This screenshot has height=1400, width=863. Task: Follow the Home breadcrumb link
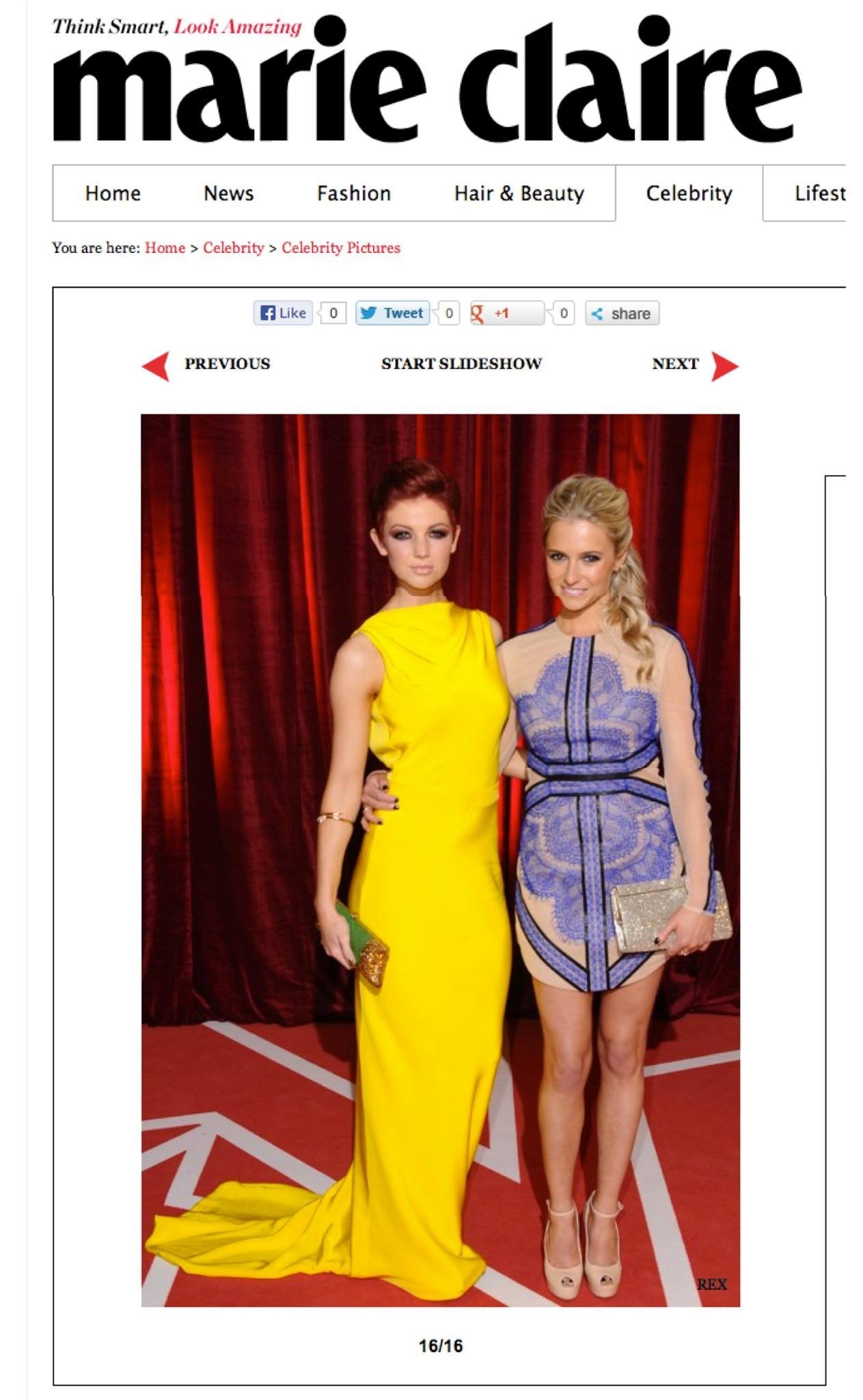pos(165,247)
